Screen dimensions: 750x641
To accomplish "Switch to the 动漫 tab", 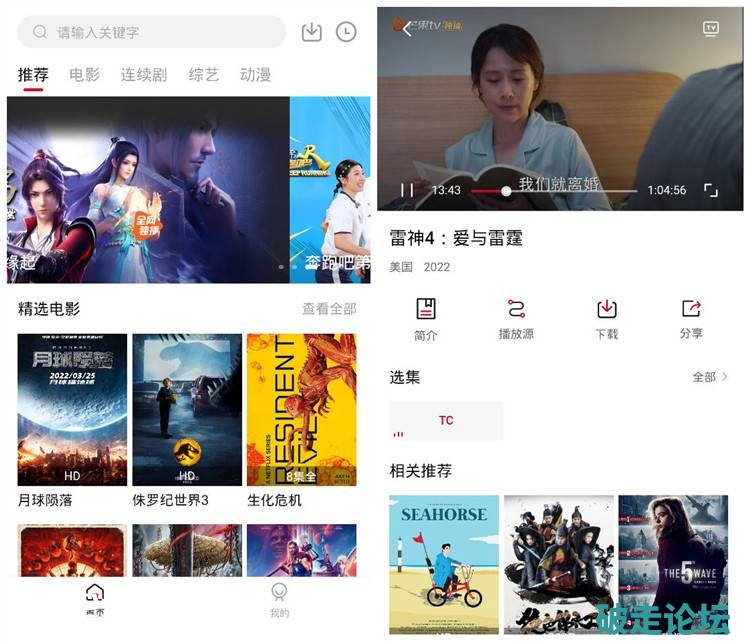I will 255,75.
